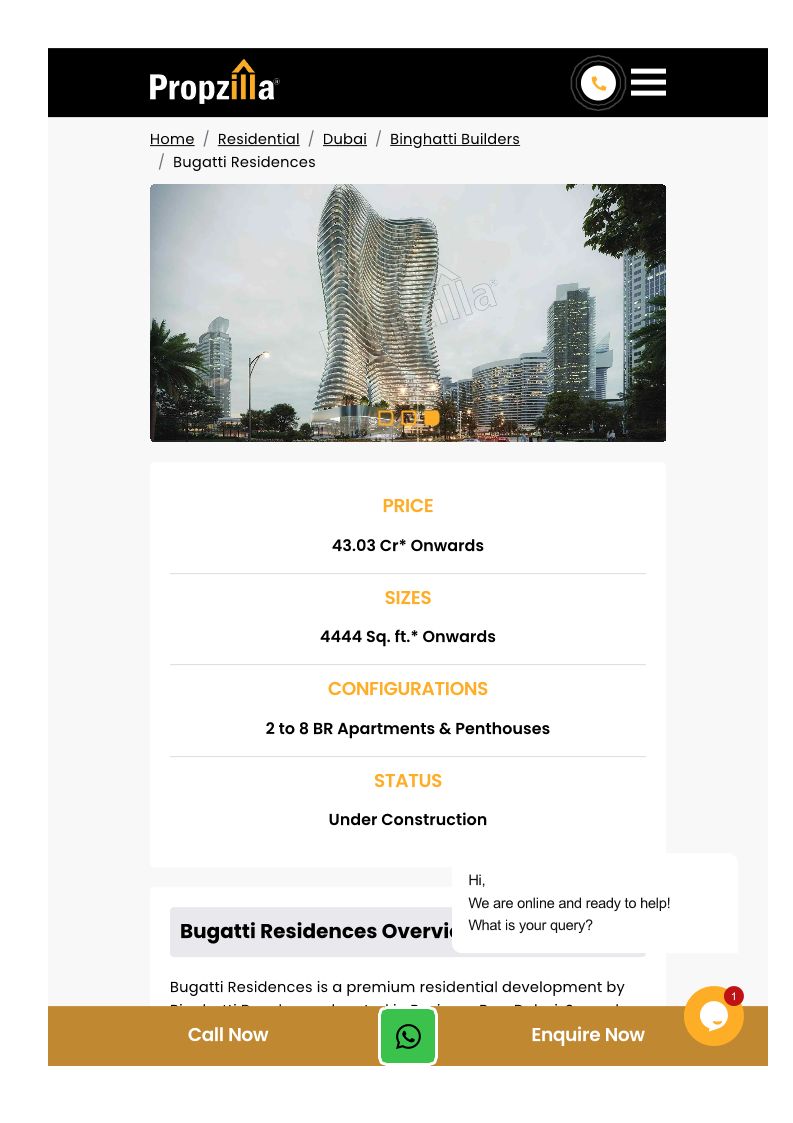Open the live chat bubble
The height and width of the screenshot is (1123, 793).
pos(713,1016)
